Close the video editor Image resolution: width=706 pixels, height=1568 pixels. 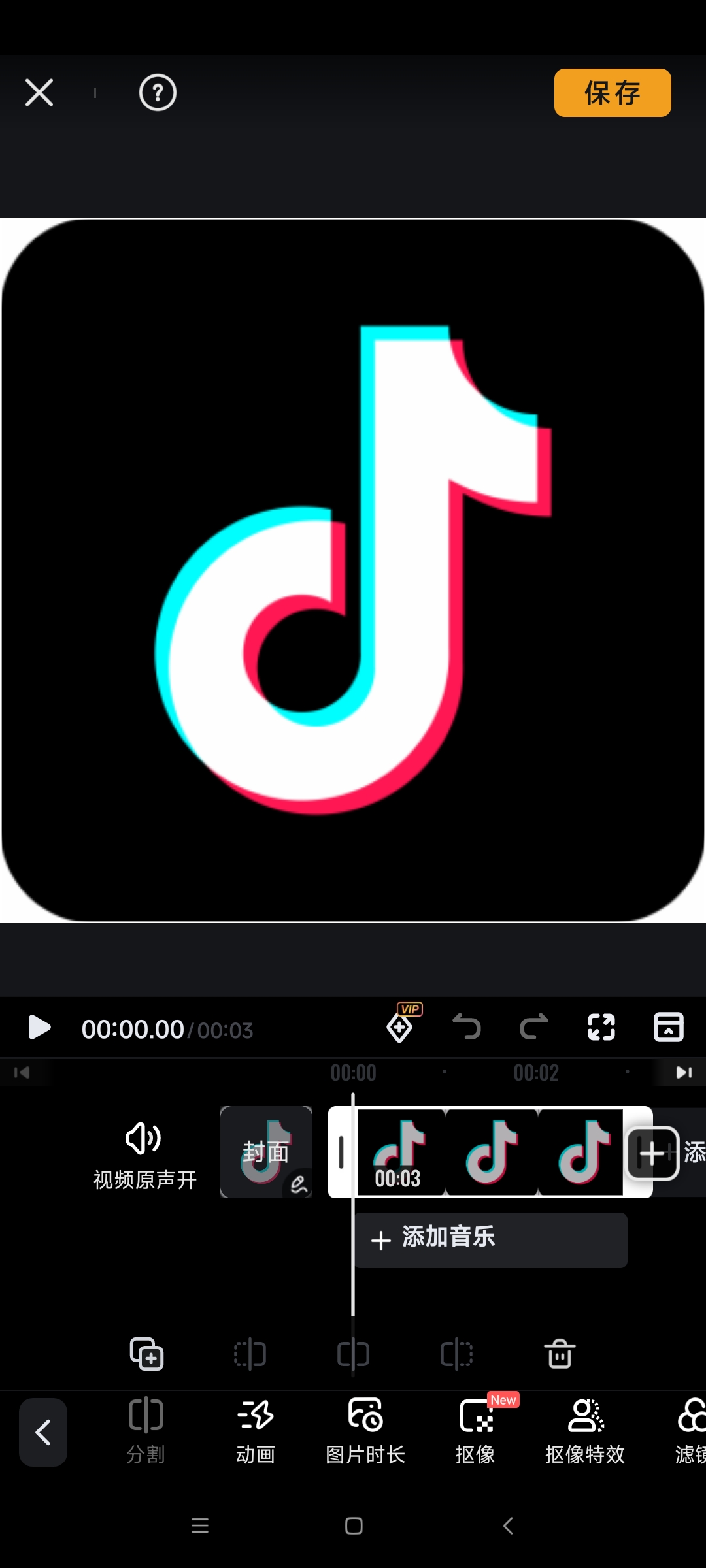point(39,92)
